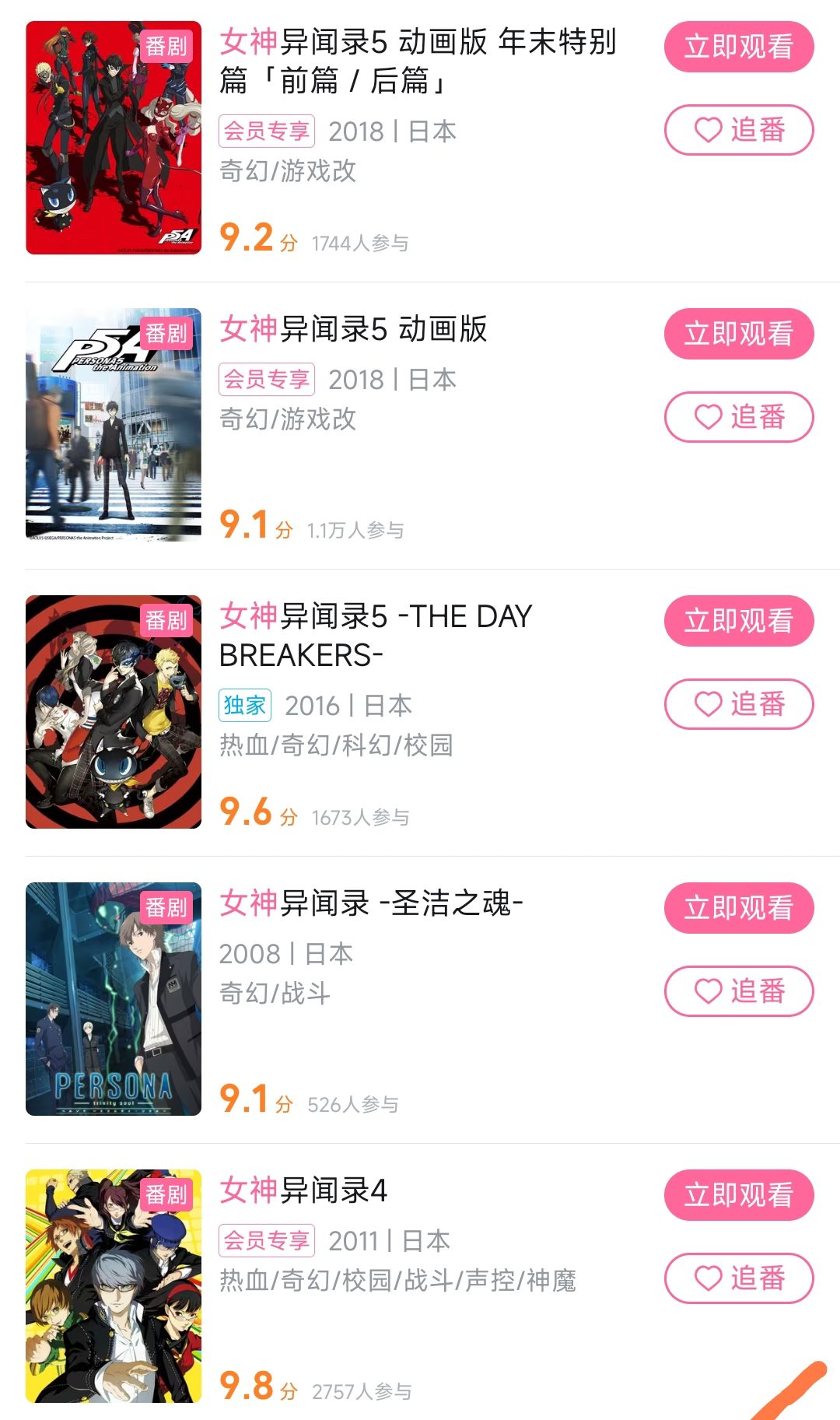
Task: Start watching 女神异闻录5 -THE DAY BREAKERS-
Action: click(738, 621)
